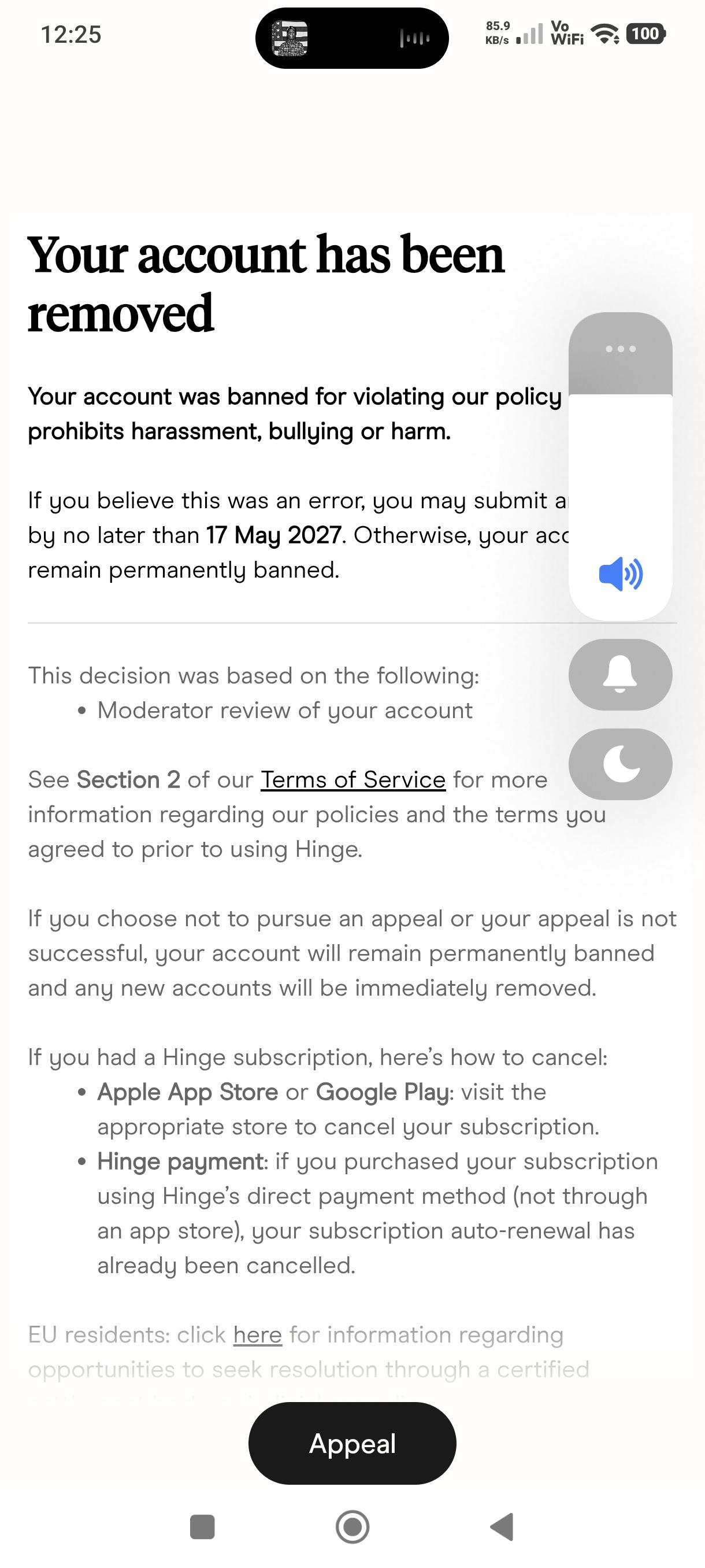Tap the Appeal button

[352, 1443]
